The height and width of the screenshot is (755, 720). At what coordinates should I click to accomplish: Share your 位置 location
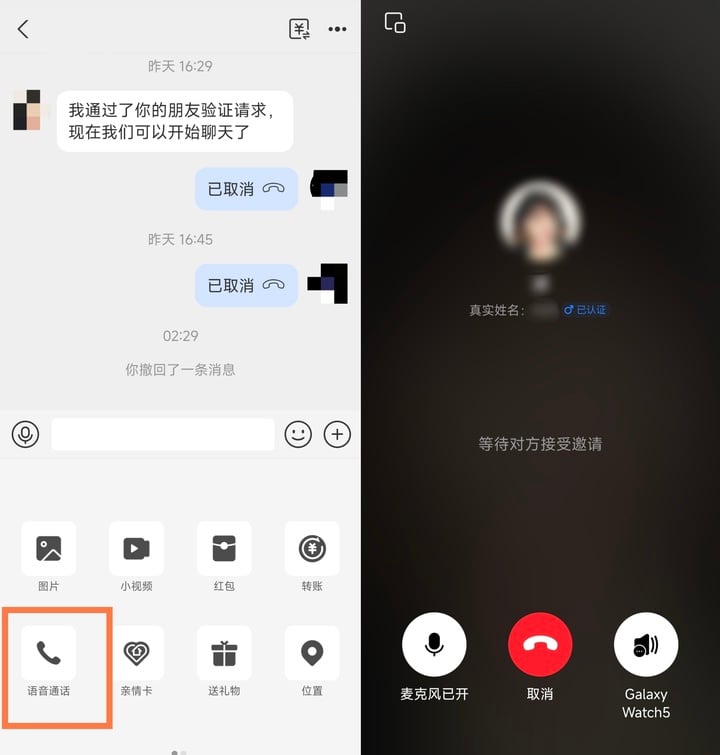point(311,654)
